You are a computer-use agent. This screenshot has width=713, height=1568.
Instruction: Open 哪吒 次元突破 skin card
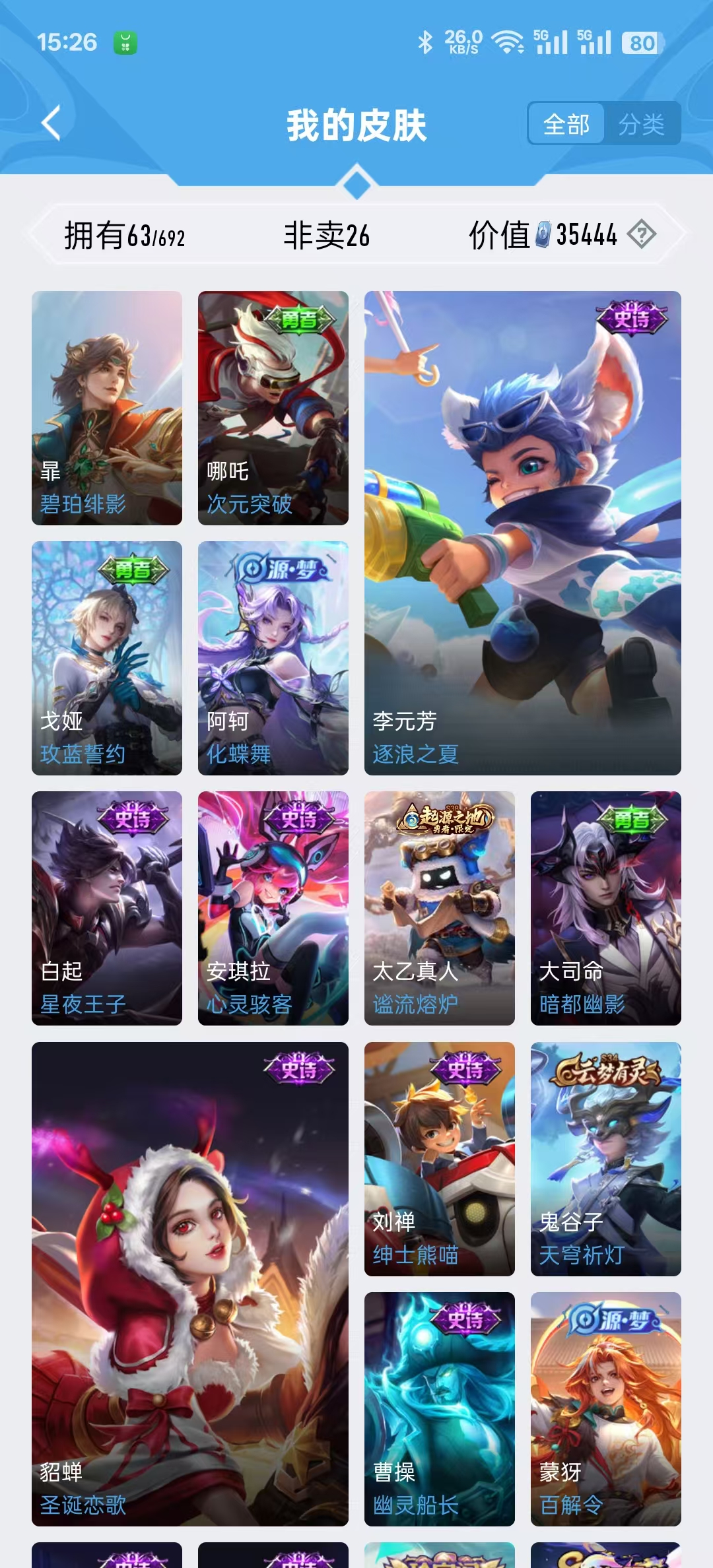click(273, 408)
